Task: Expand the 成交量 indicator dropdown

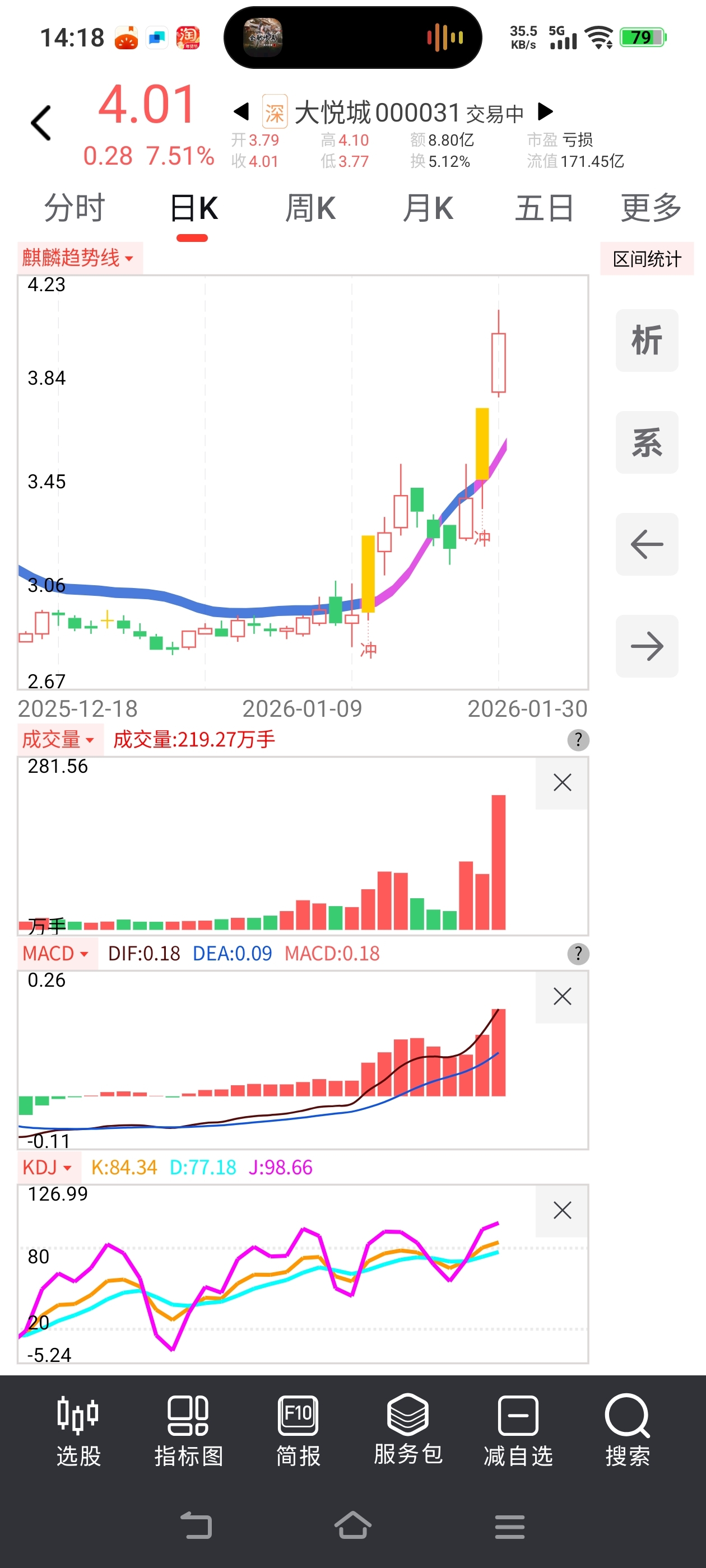Action: tap(59, 740)
